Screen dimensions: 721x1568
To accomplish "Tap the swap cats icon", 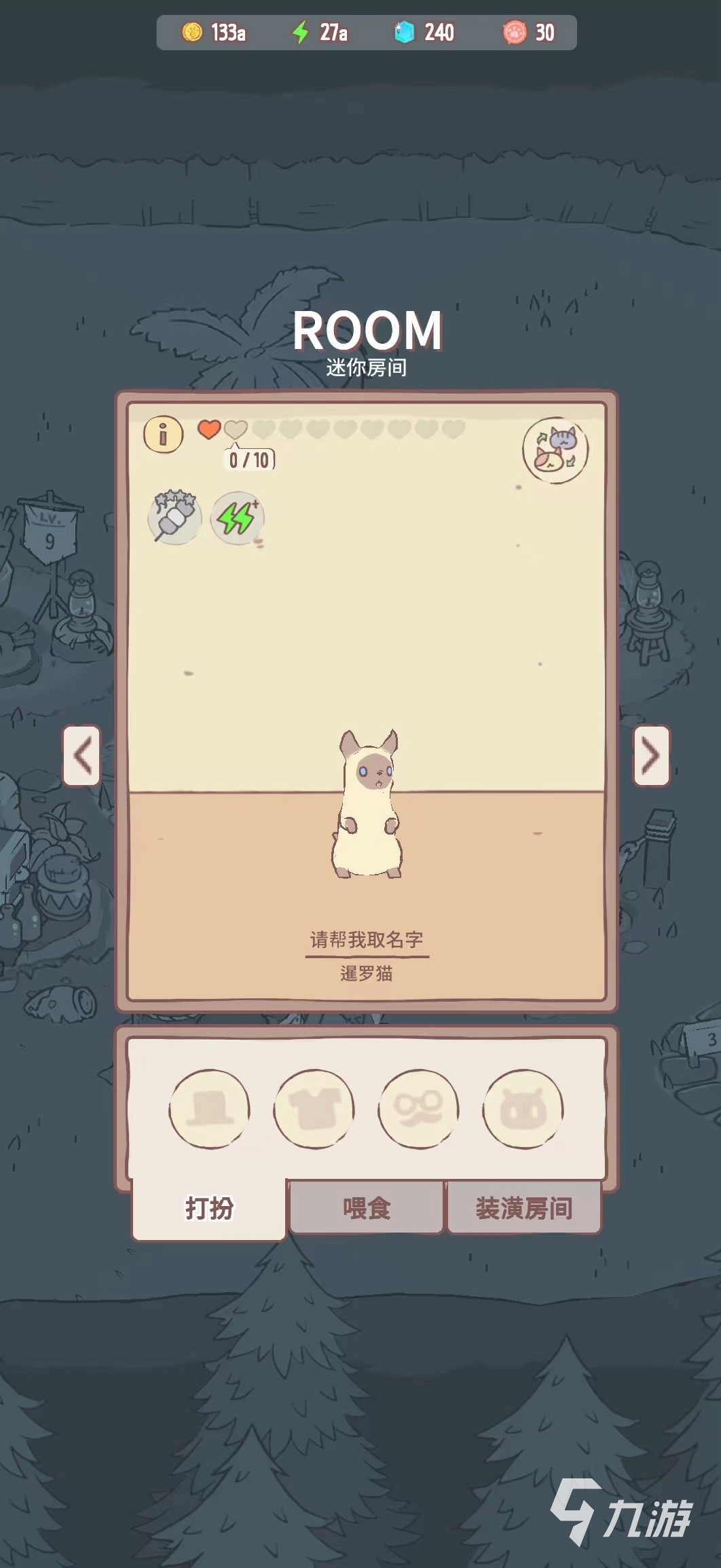I will coord(555,450).
